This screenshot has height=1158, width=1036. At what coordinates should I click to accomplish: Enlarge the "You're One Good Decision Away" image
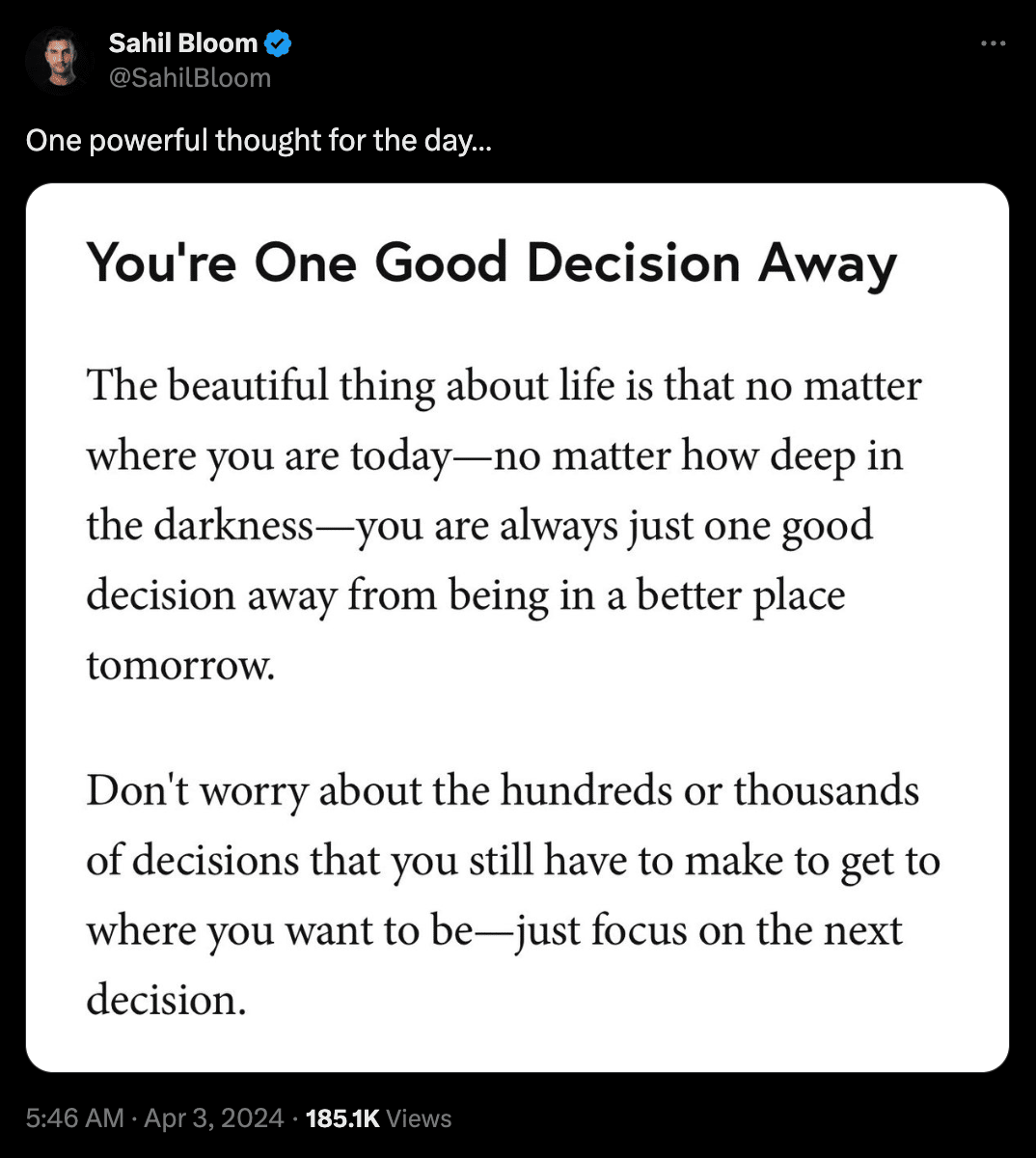point(517,627)
